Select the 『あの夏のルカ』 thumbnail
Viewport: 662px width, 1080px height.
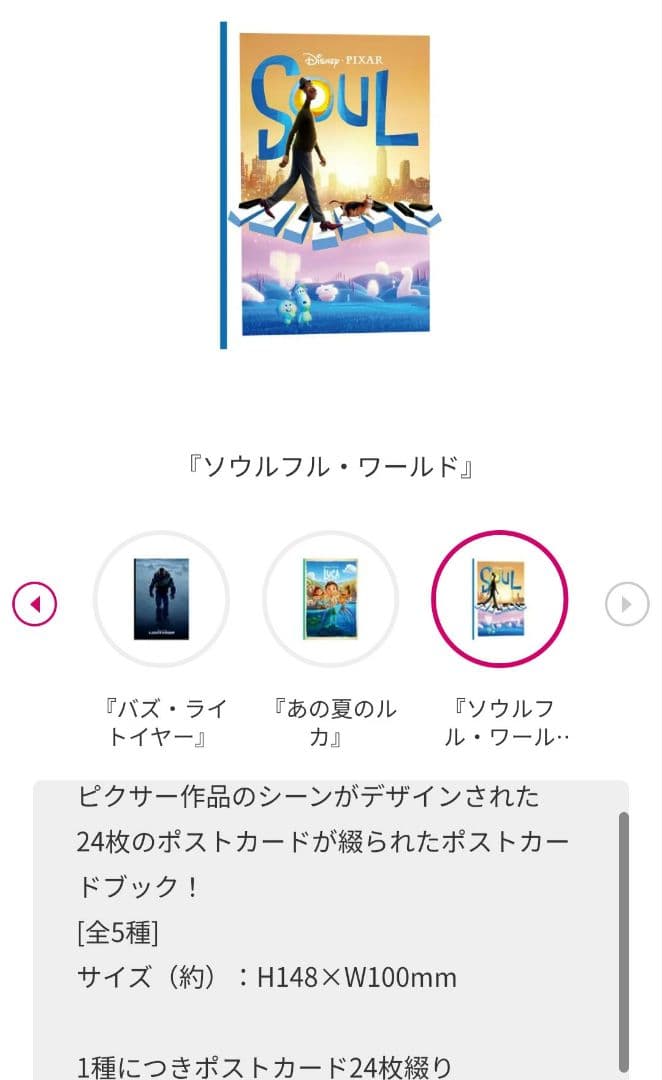[x=331, y=599]
